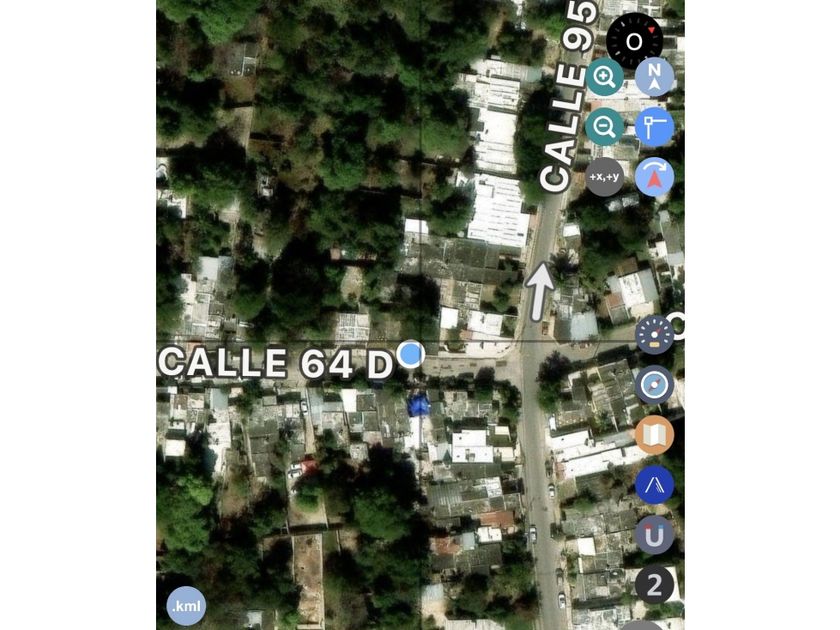This screenshot has height=630, width=840.
Task: Tap the N north-up arrow button
Action: click(x=654, y=77)
